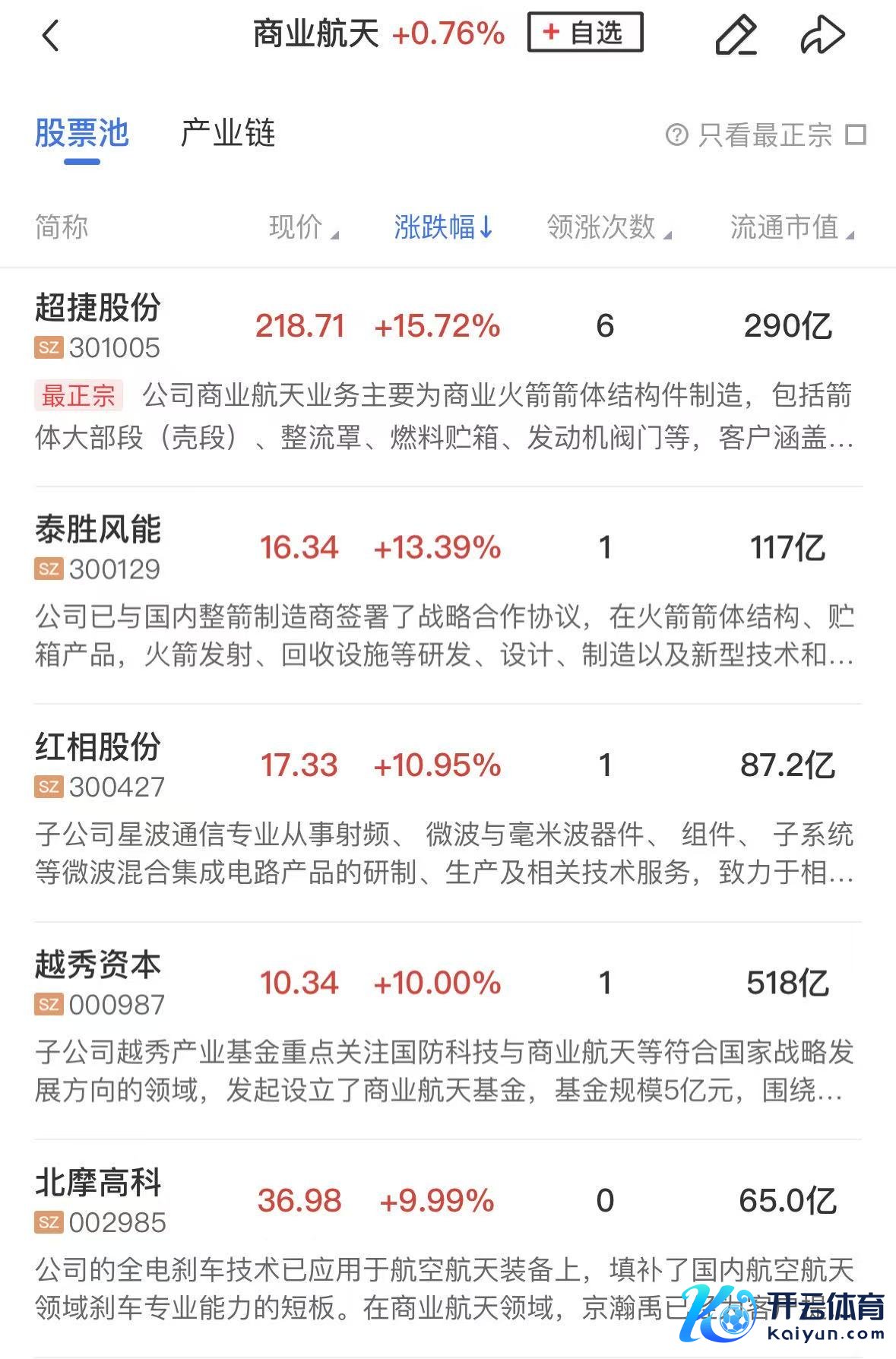View the 北摩高科 stock row

tap(98, 1183)
